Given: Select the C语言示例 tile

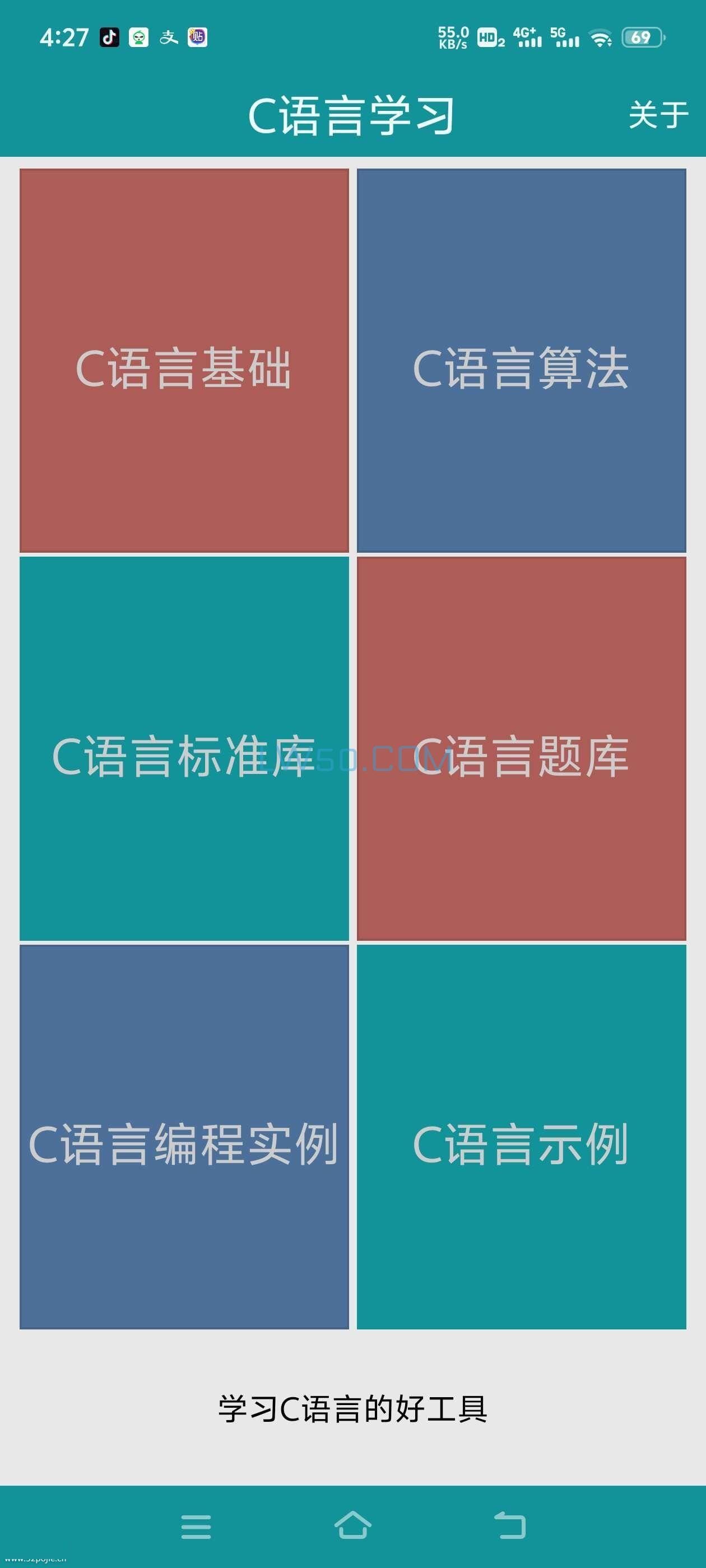Looking at the screenshot, I should 522,1136.
